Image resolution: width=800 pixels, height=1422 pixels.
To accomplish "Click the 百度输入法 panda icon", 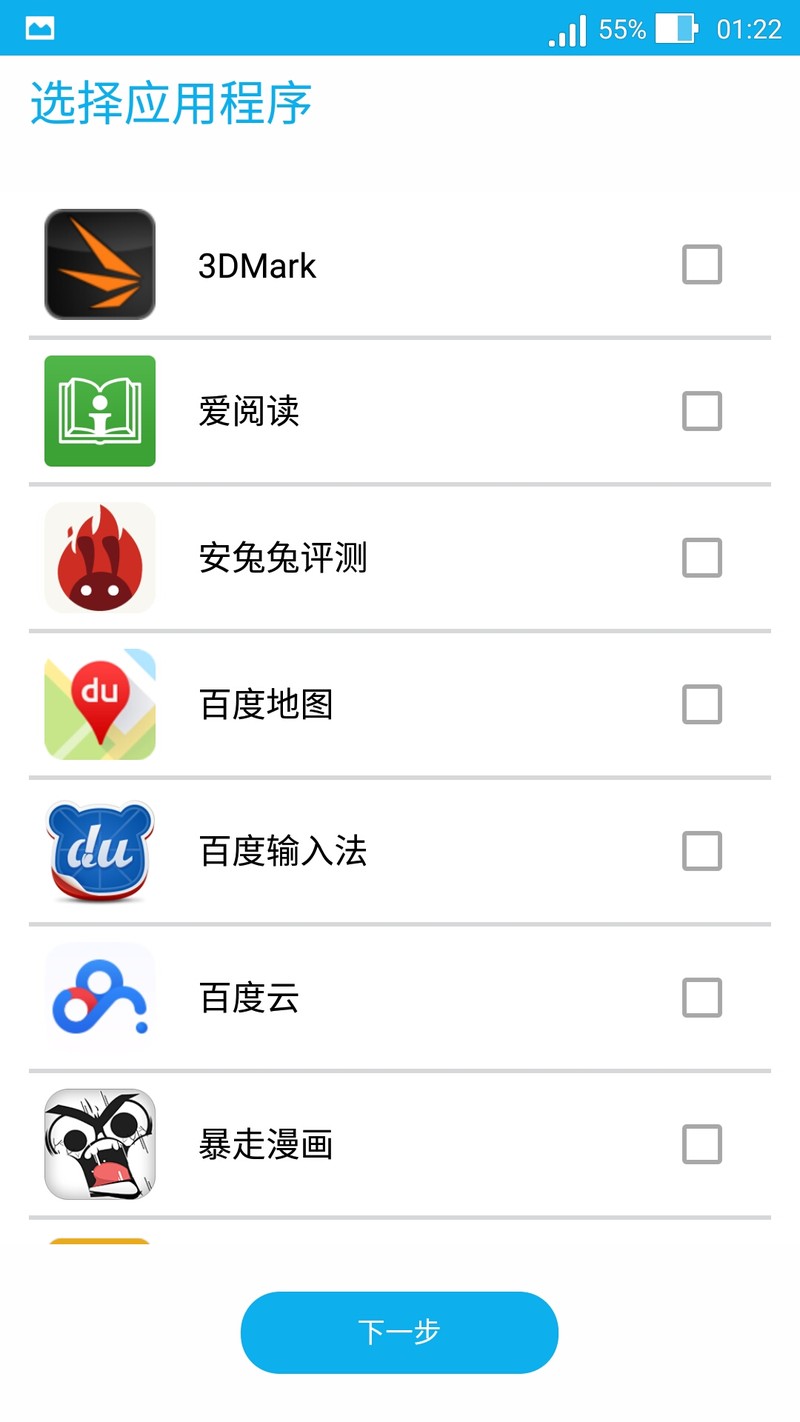I will pyautogui.click(x=99, y=851).
